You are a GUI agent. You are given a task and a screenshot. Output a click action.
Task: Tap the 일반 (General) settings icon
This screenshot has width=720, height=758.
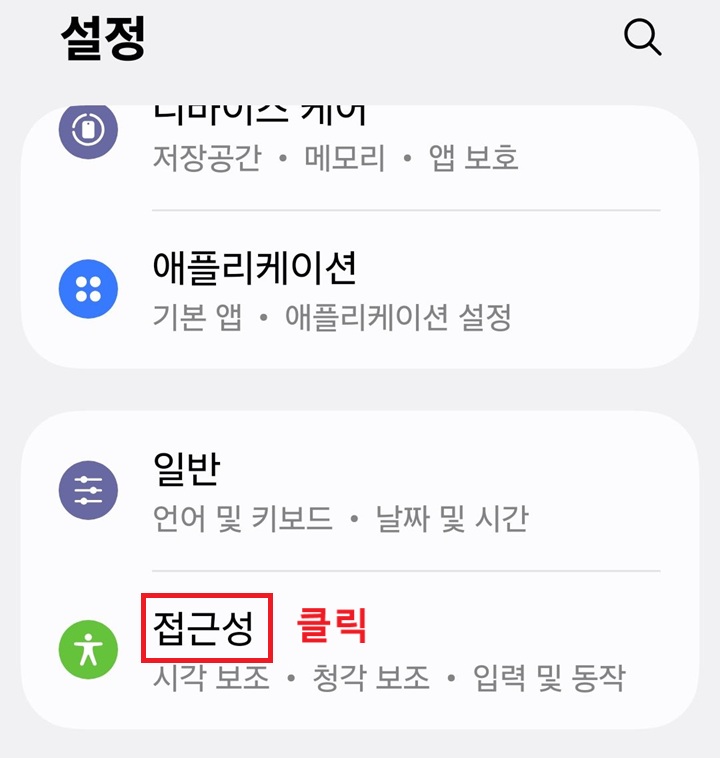(x=88, y=488)
